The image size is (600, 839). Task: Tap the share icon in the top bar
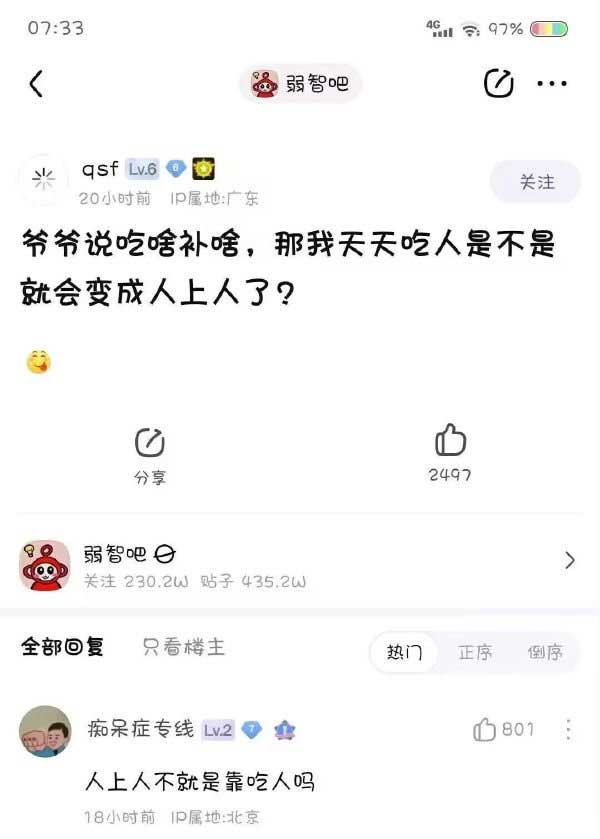click(x=498, y=84)
